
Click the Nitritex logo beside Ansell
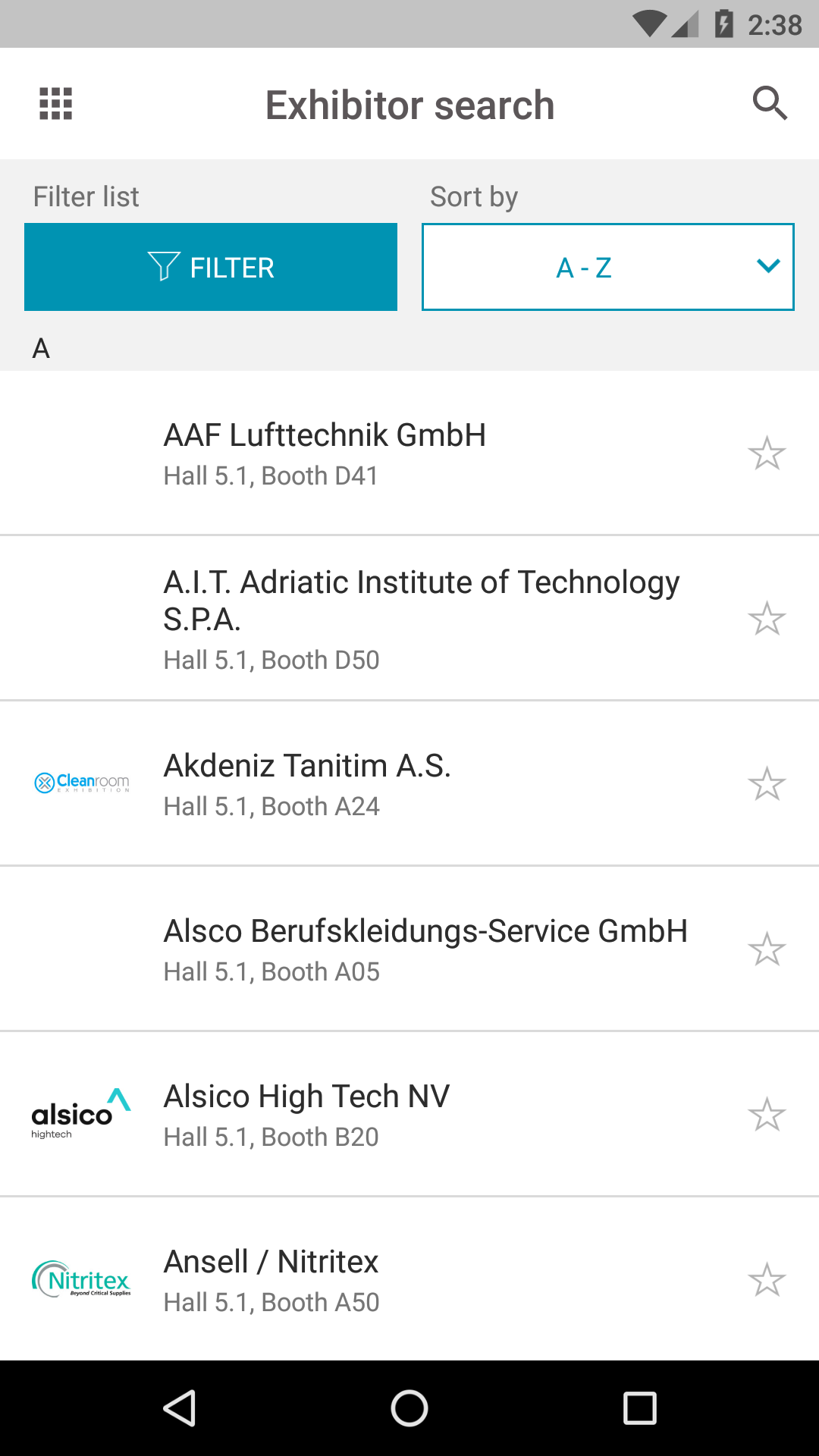(x=80, y=1280)
